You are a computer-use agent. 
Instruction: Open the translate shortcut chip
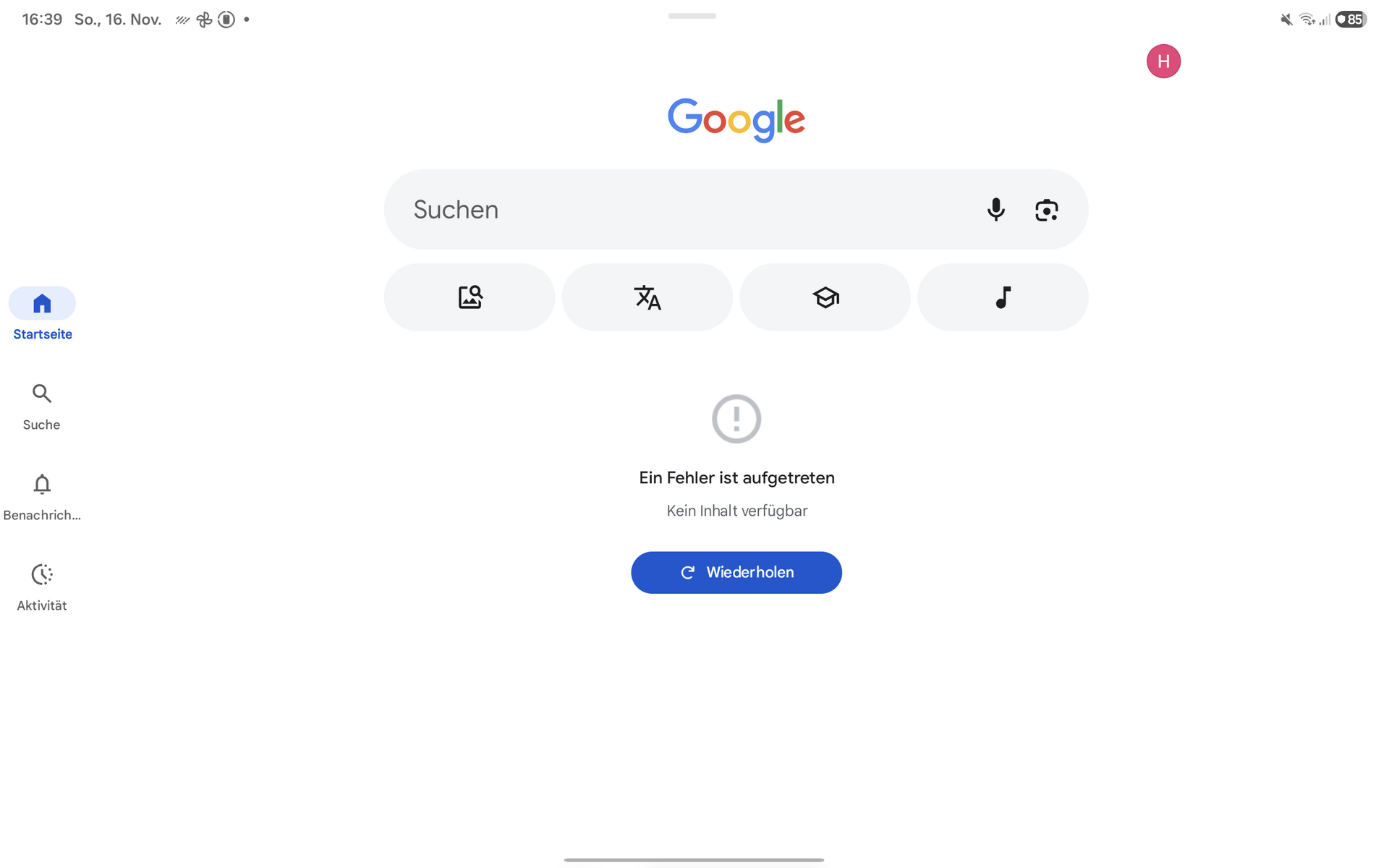coord(647,297)
